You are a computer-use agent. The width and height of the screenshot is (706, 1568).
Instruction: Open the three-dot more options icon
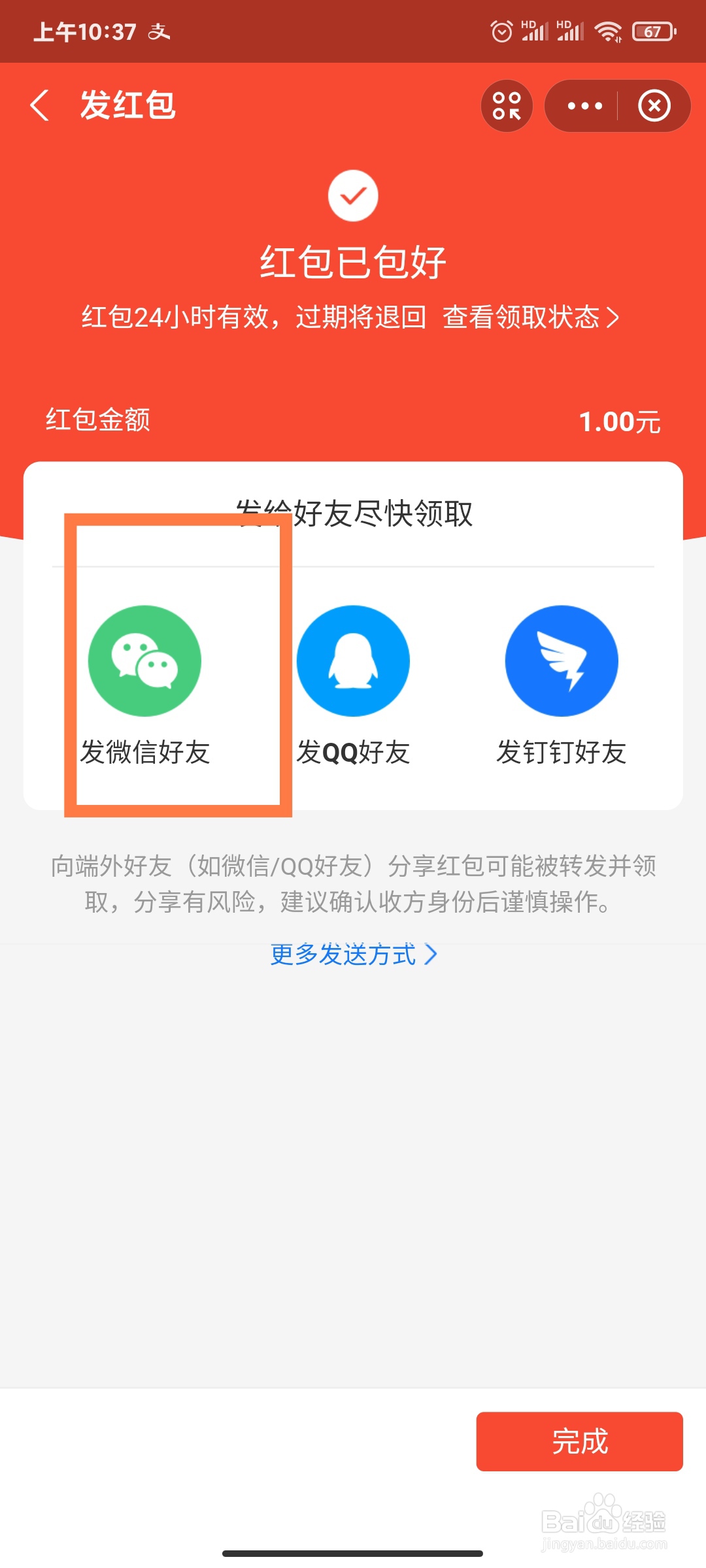[x=584, y=105]
